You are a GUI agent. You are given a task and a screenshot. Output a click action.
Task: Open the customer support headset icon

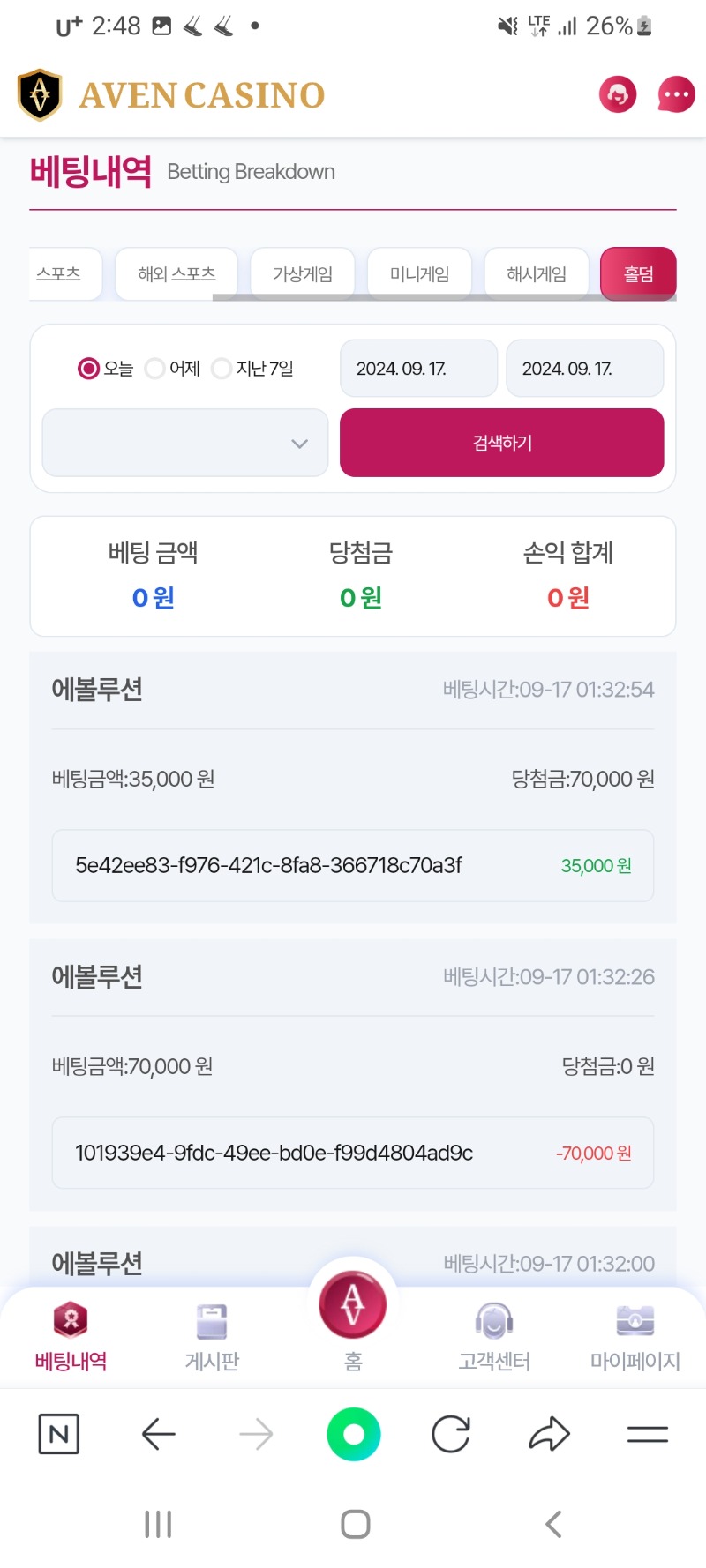click(x=618, y=94)
